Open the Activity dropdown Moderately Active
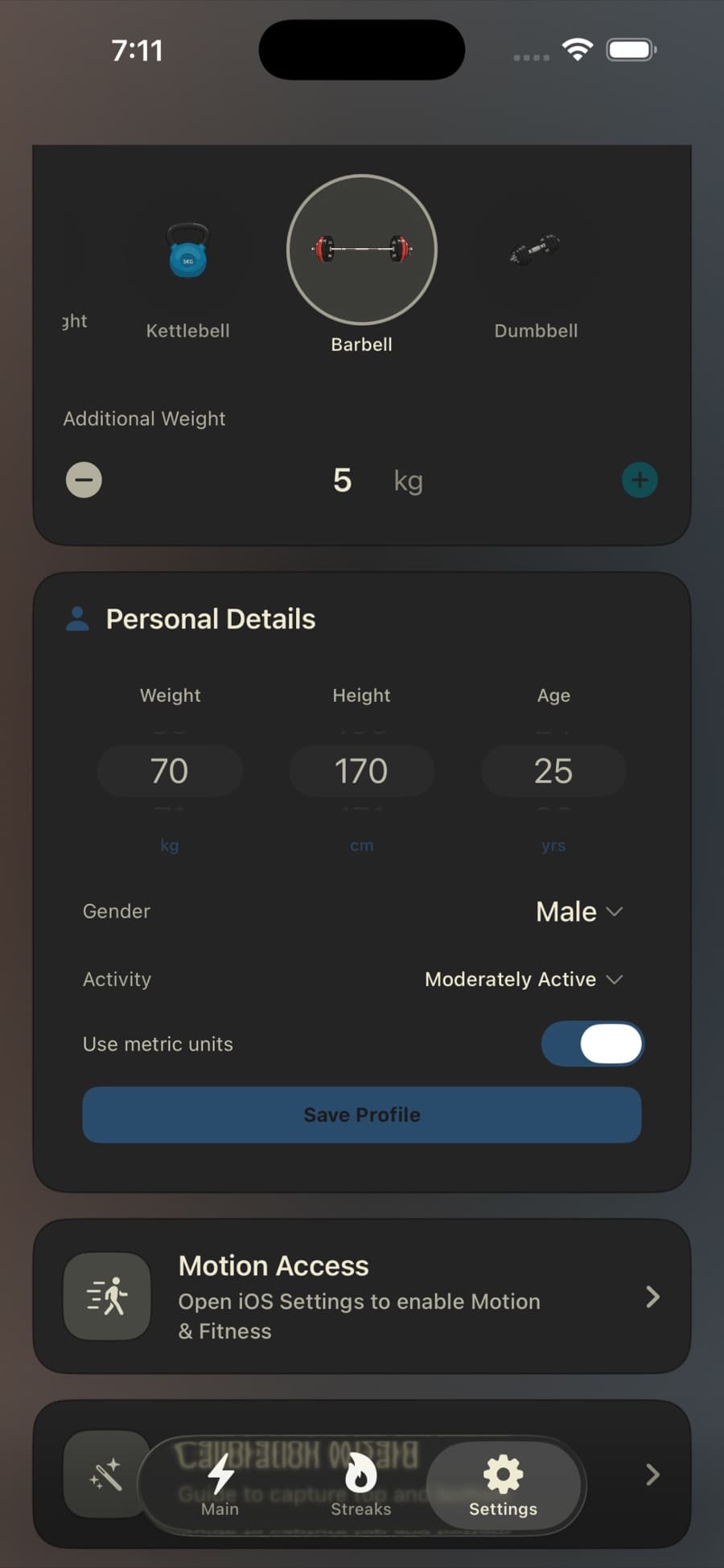 pyautogui.click(x=523, y=980)
